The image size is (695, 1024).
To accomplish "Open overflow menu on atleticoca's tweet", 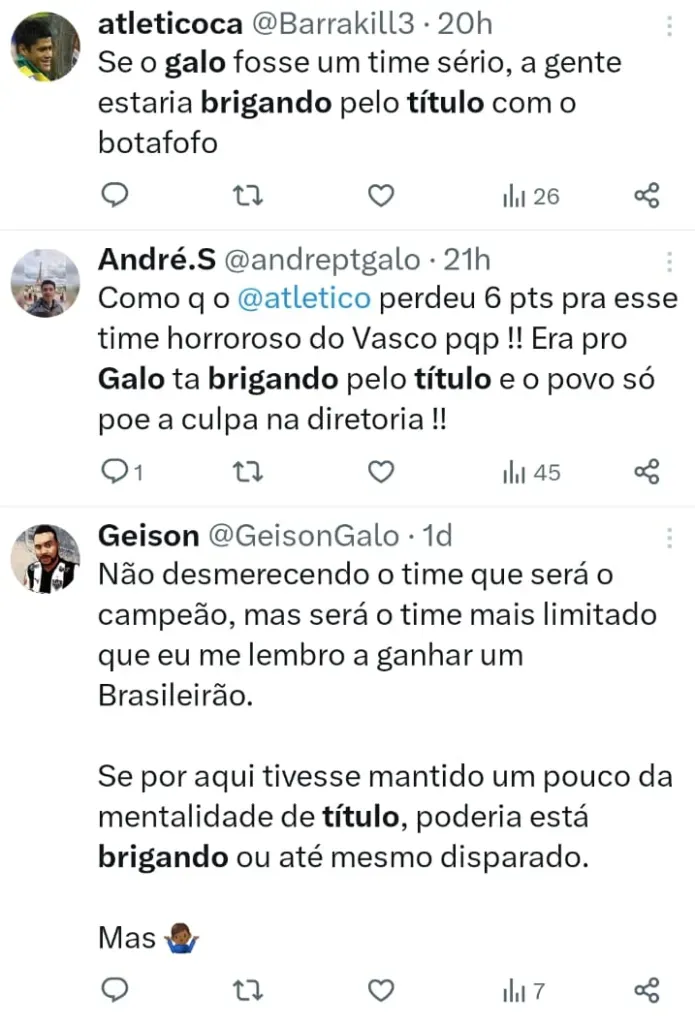I will 668,27.
